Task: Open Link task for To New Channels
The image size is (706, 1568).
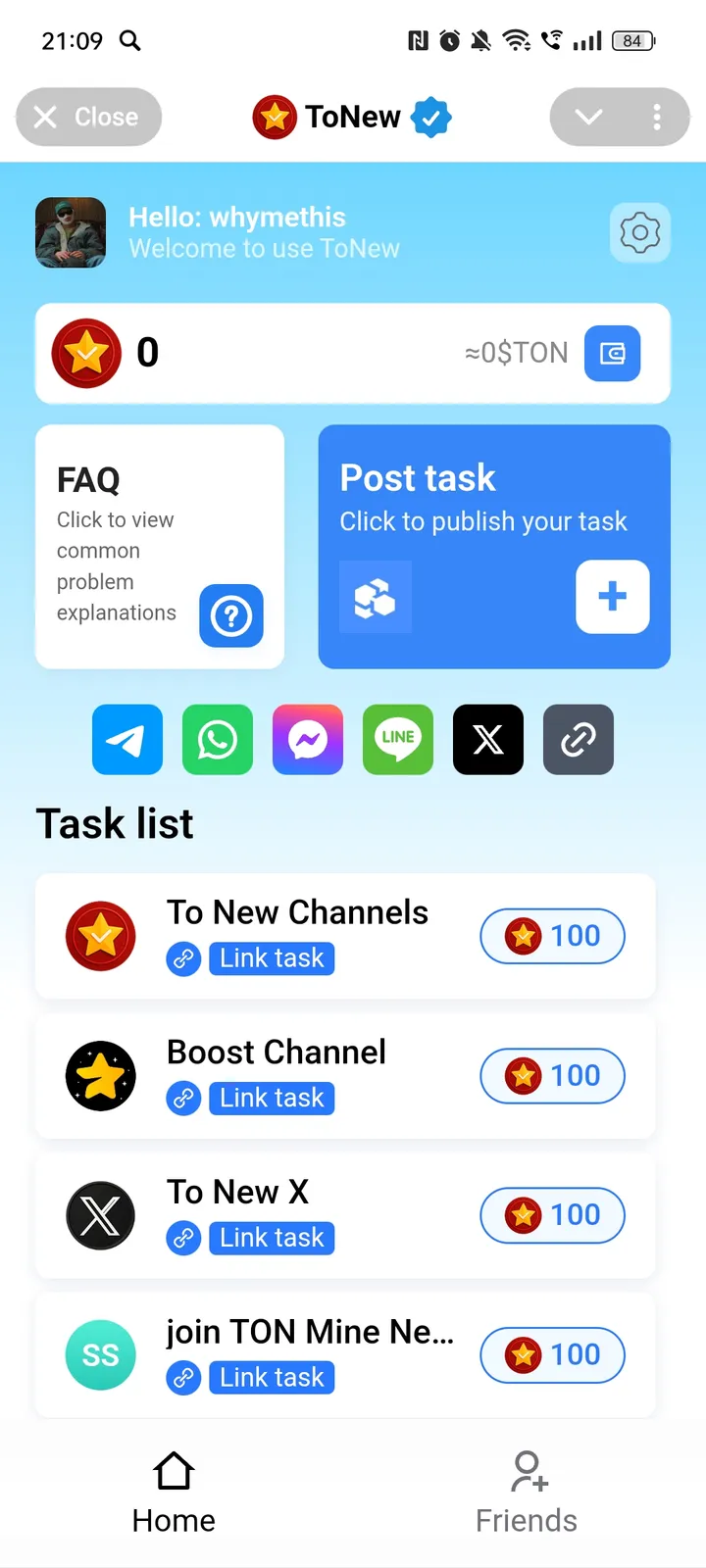Action: pos(271,958)
